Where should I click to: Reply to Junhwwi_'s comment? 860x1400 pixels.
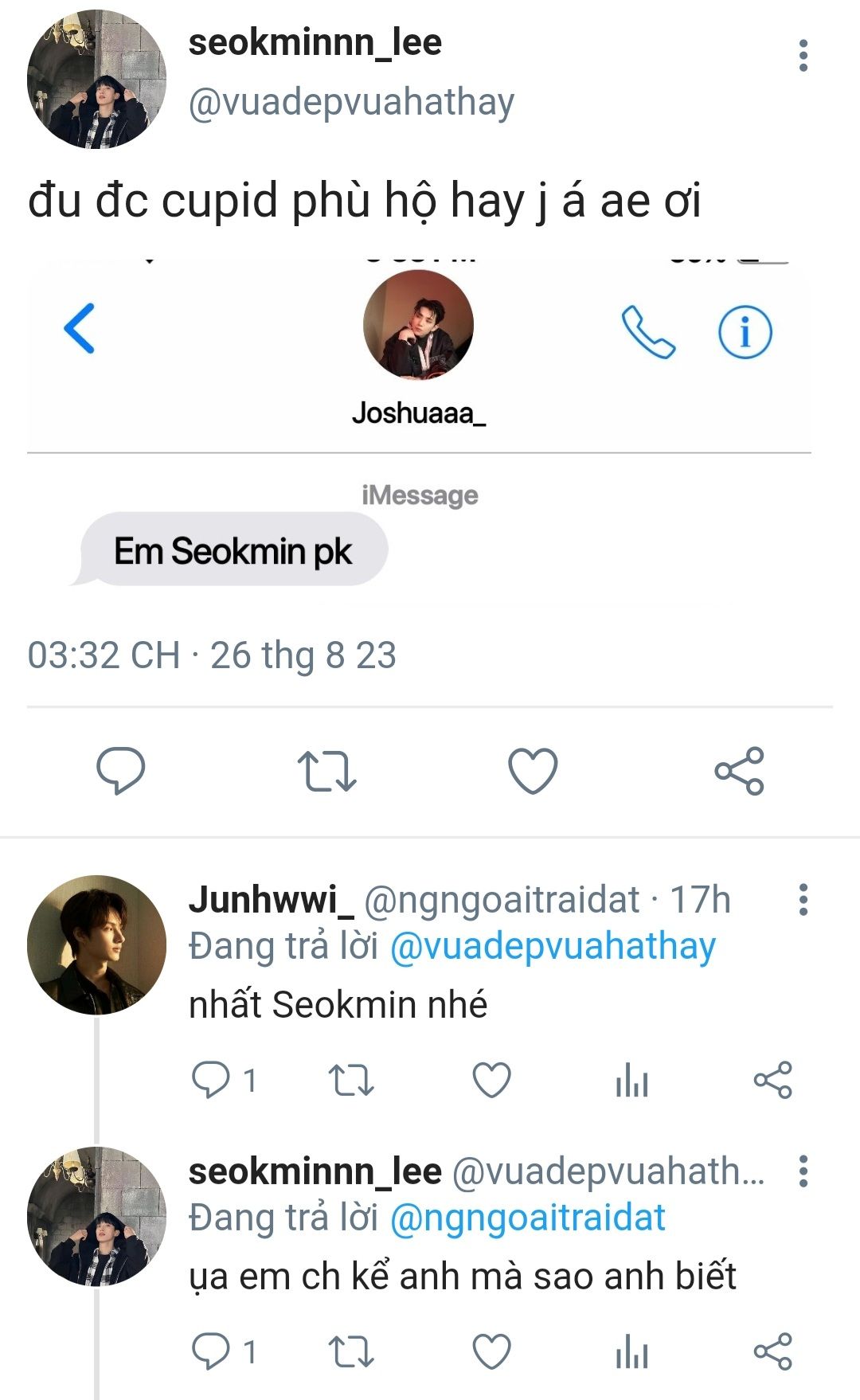(x=211, y=1081)
